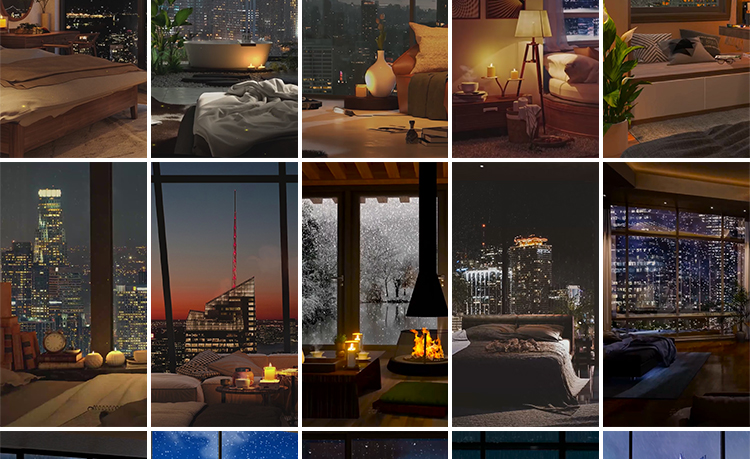750x459 pixels.
Task: Open the bathtub with city view wallpaper
Action: [224, 78]
